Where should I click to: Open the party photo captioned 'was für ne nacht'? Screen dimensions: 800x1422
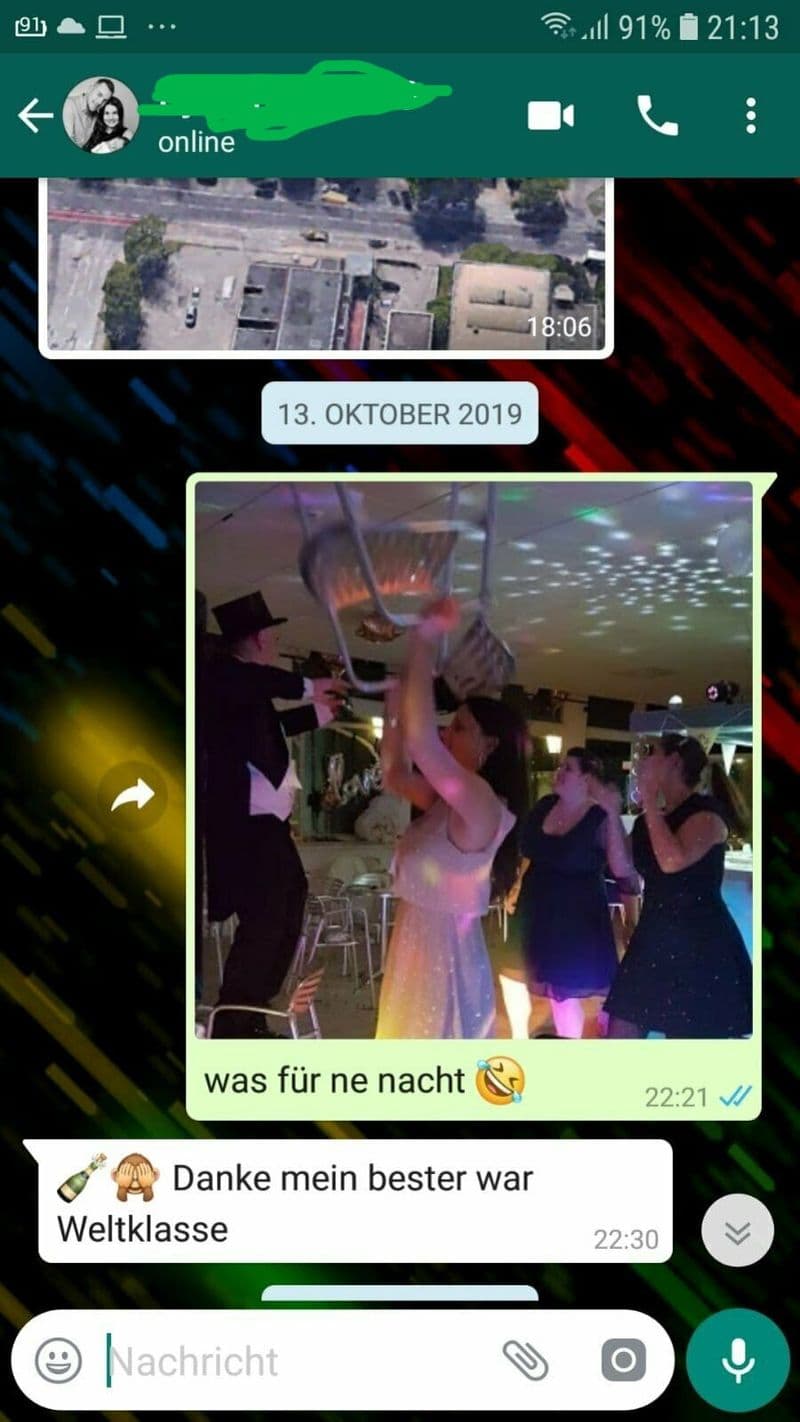(473, 760)
